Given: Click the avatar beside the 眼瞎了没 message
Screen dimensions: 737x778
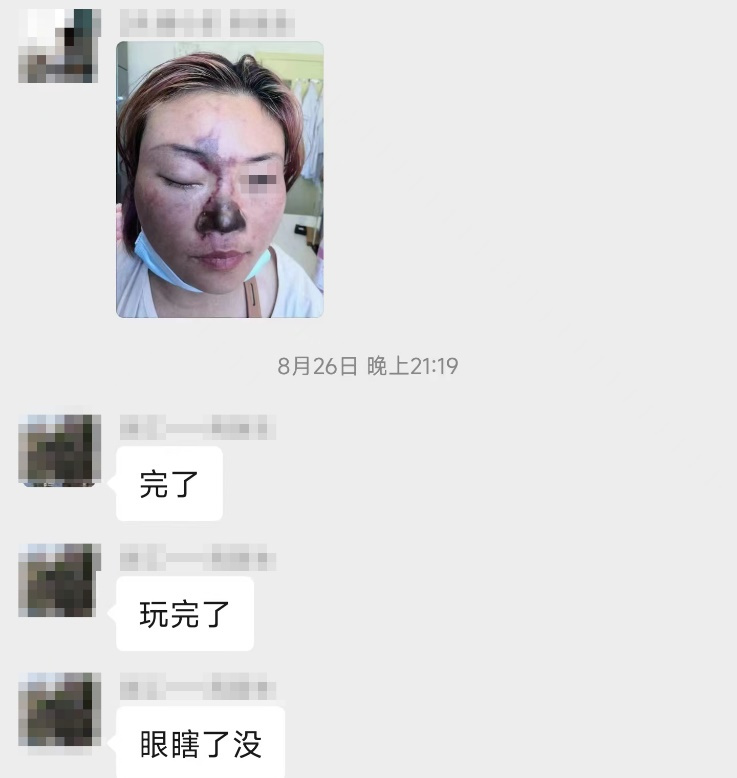Looking at the screenshot, I should (58, 713).
